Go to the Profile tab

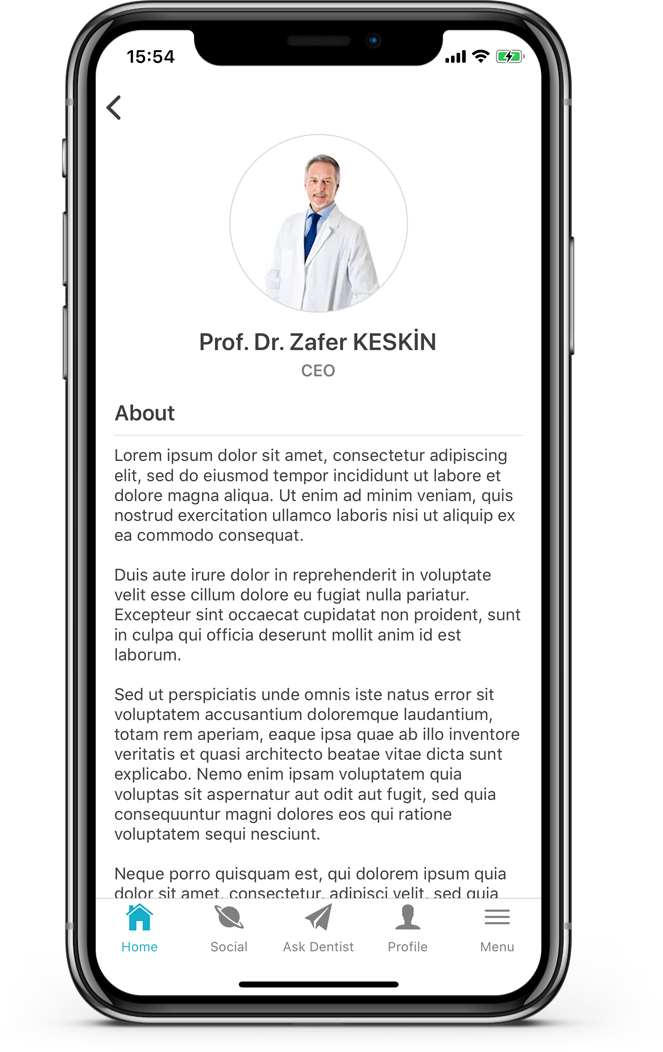[x=407, y=928]
